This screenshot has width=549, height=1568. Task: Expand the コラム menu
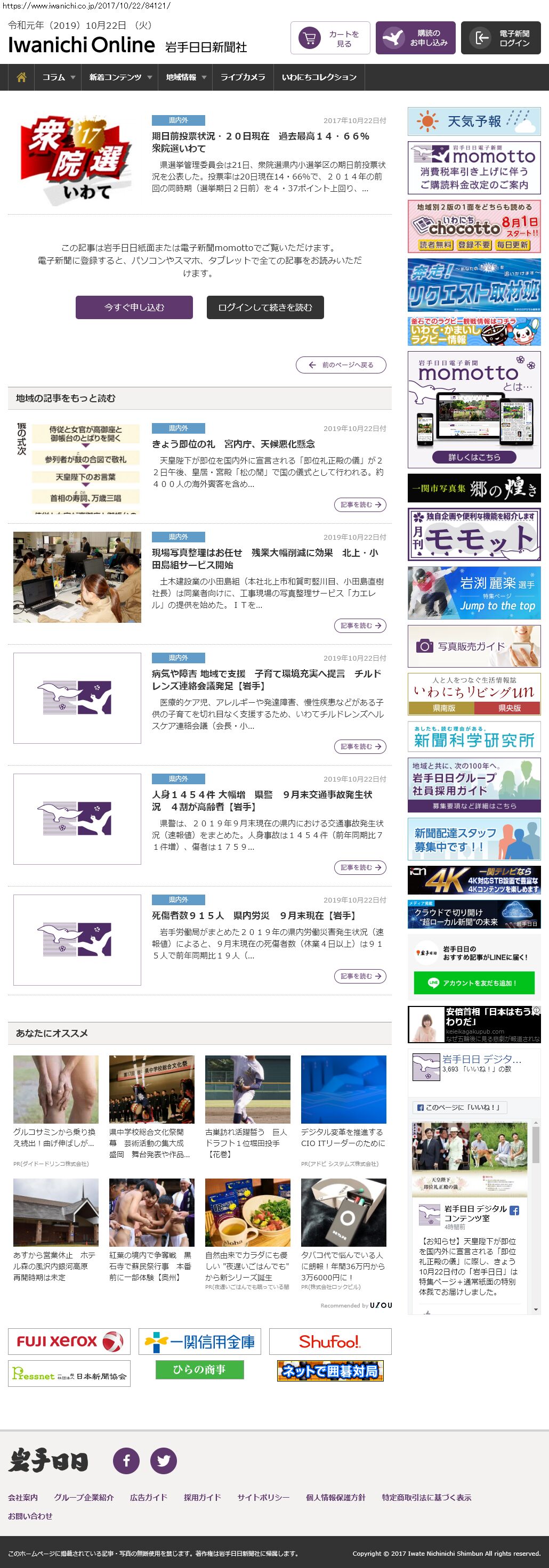click(x=58, y=77)
